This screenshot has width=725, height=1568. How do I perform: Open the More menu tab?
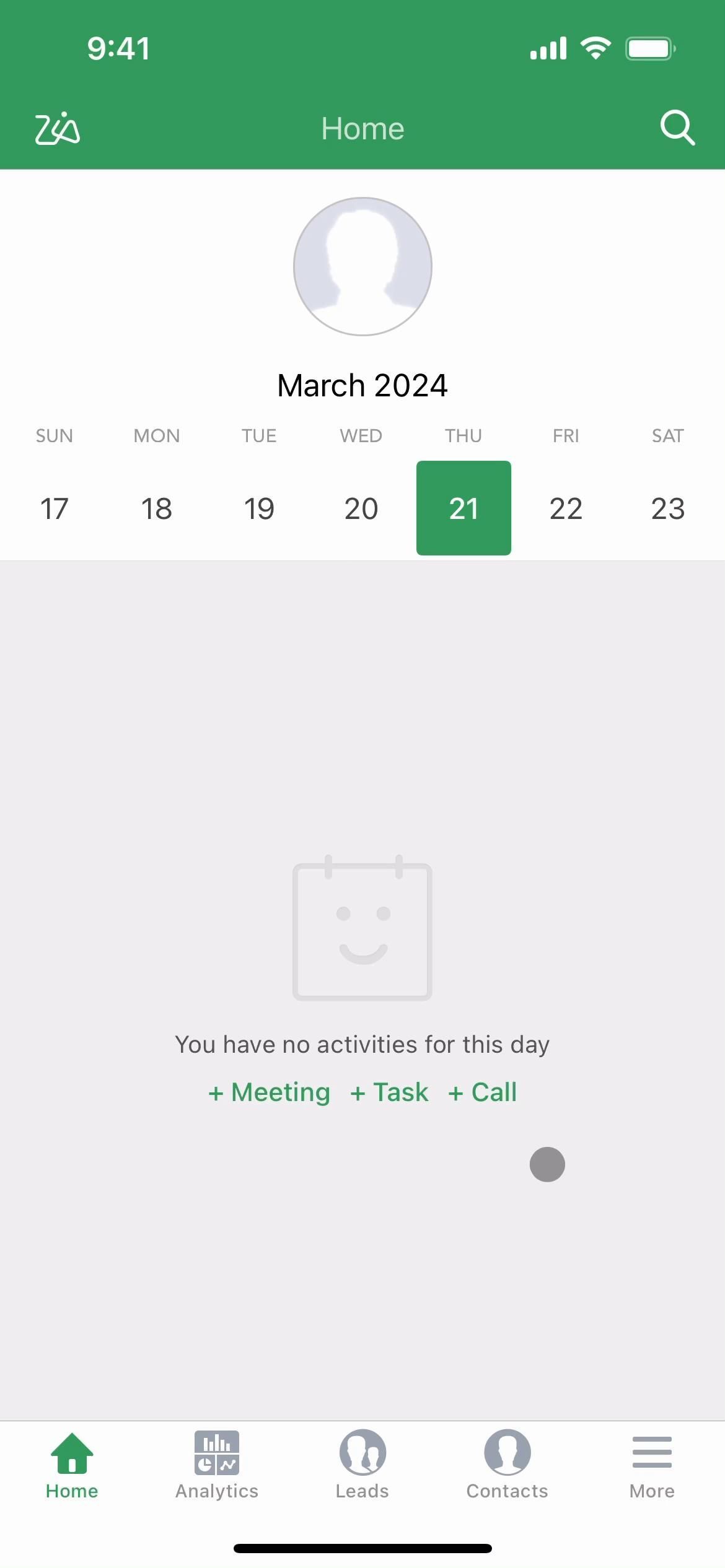click(x=652, y=1465)
